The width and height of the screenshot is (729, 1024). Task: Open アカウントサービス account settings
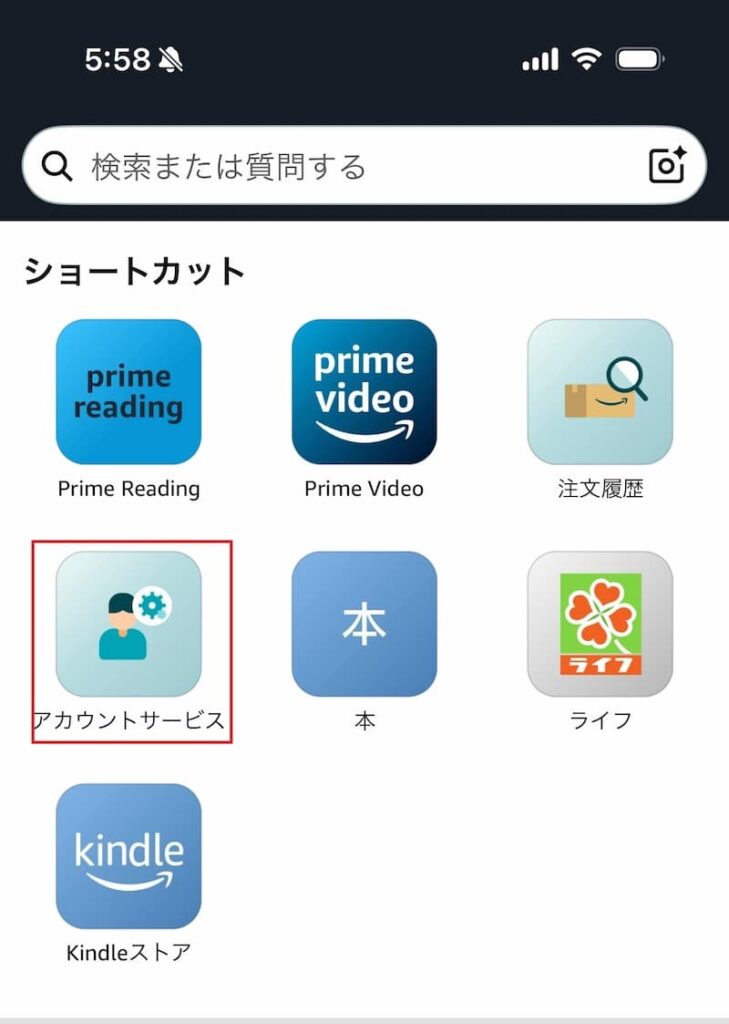[128, 624]
